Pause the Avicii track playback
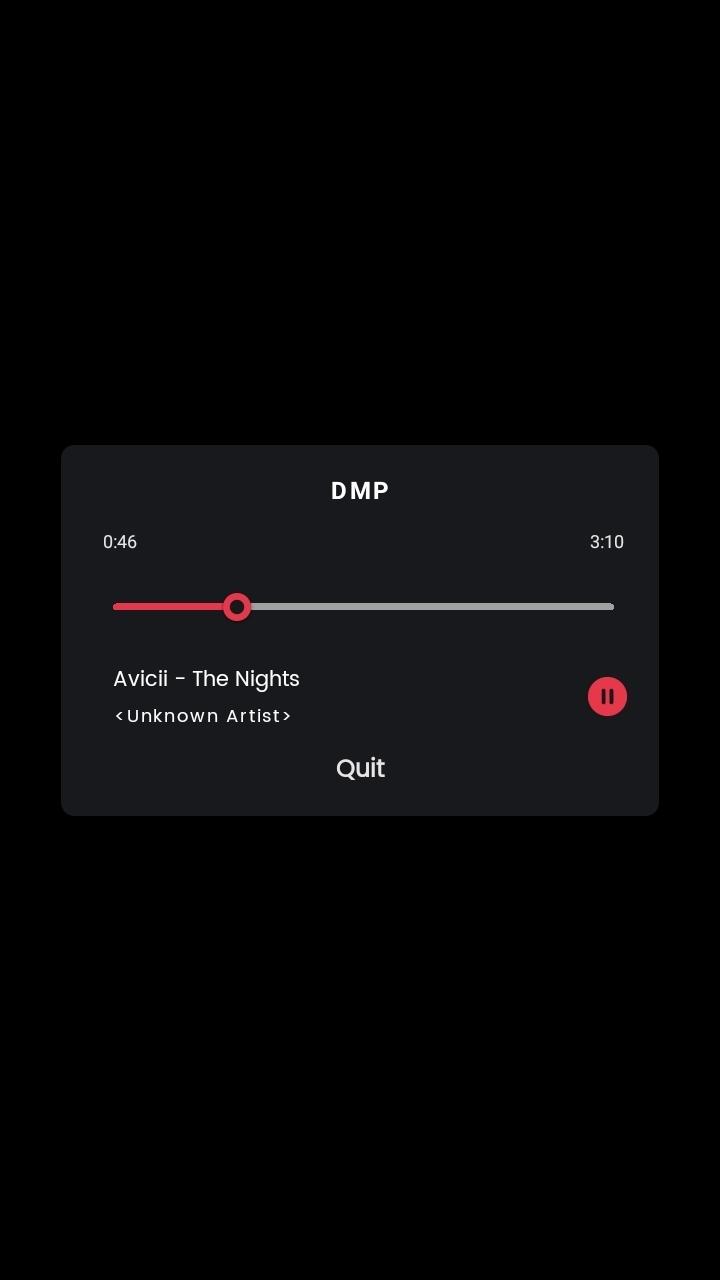The image size is (720, 1280). point(607,697)
